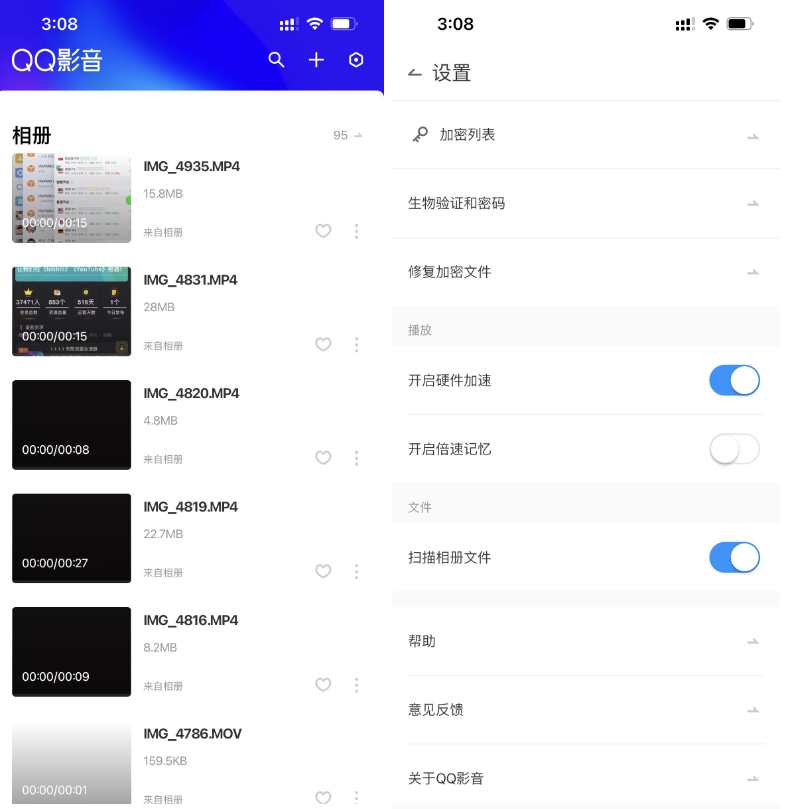Like IMG_4816.MP4 with the heart

point(323,685)
